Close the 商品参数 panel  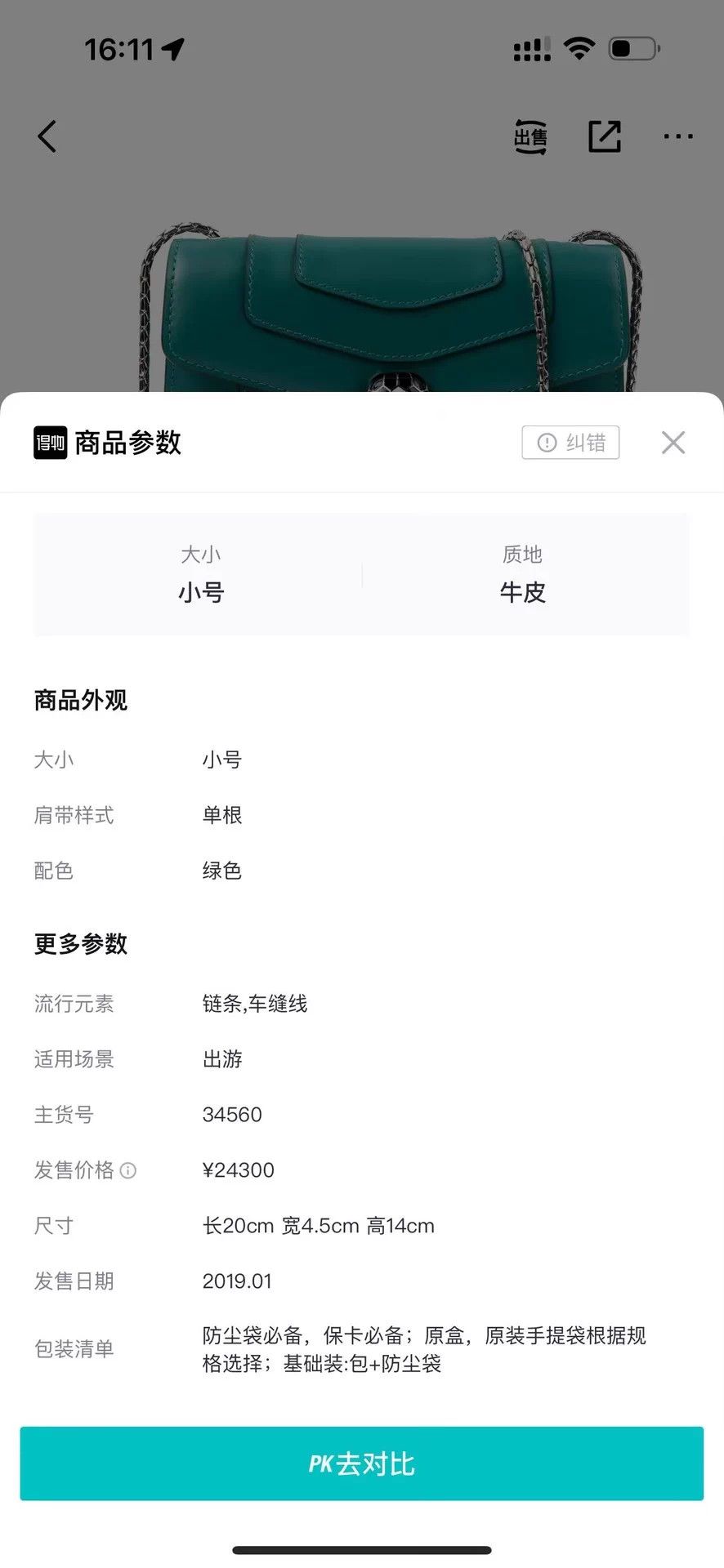pos(673,443)
